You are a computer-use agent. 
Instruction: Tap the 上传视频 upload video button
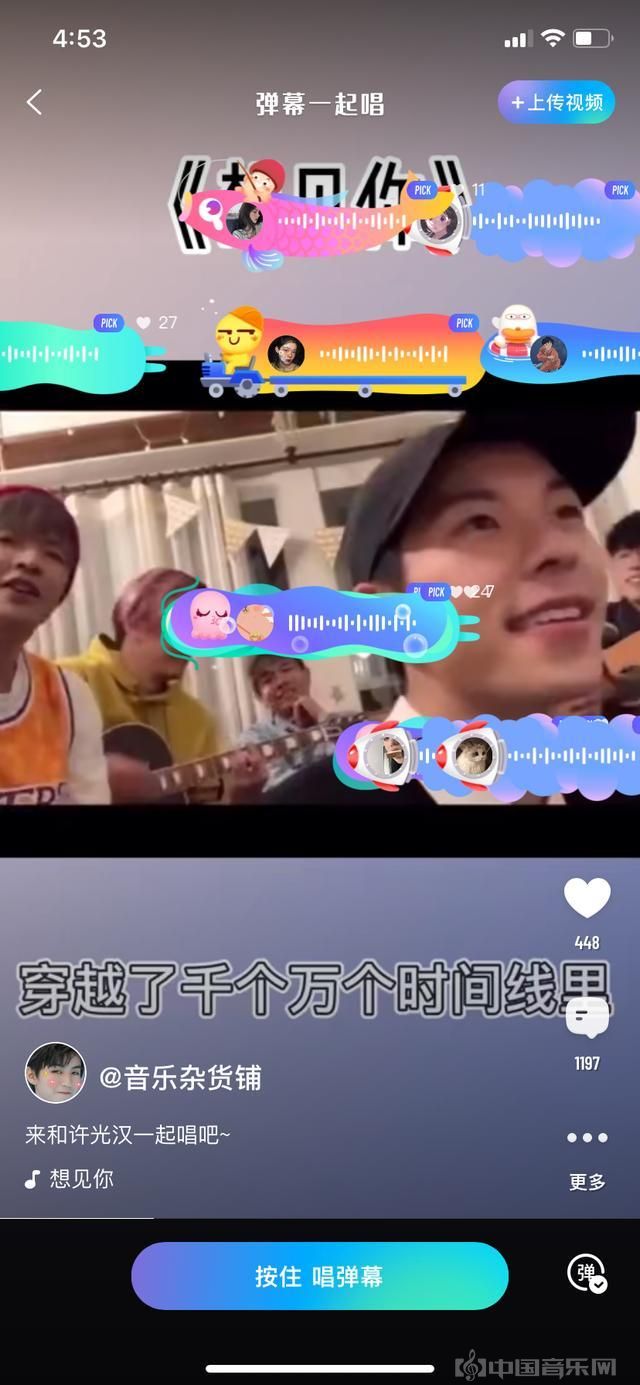tap(556, 102)
